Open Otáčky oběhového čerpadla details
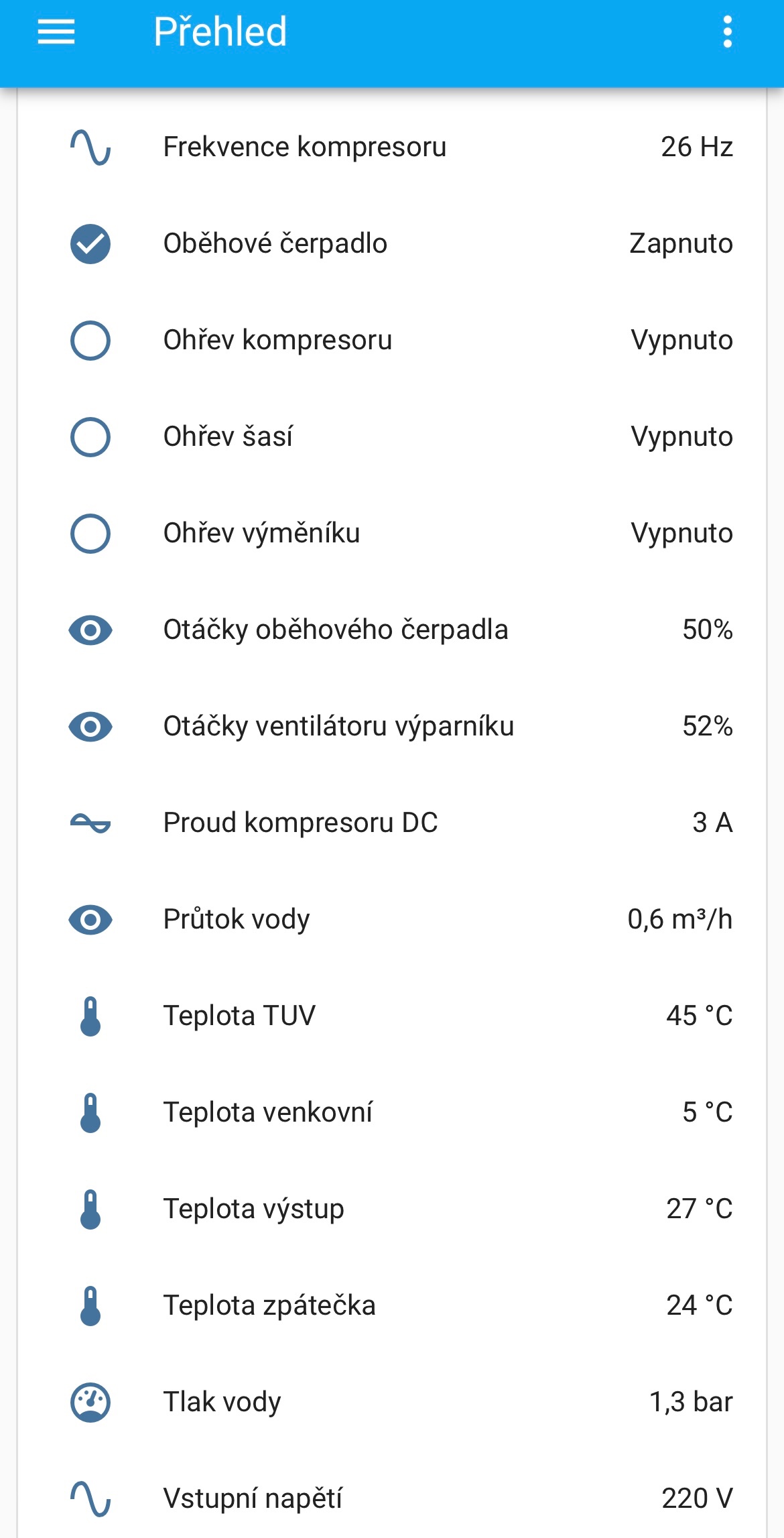The width and height of the screenshot is (784, 1538). [336, 630]
